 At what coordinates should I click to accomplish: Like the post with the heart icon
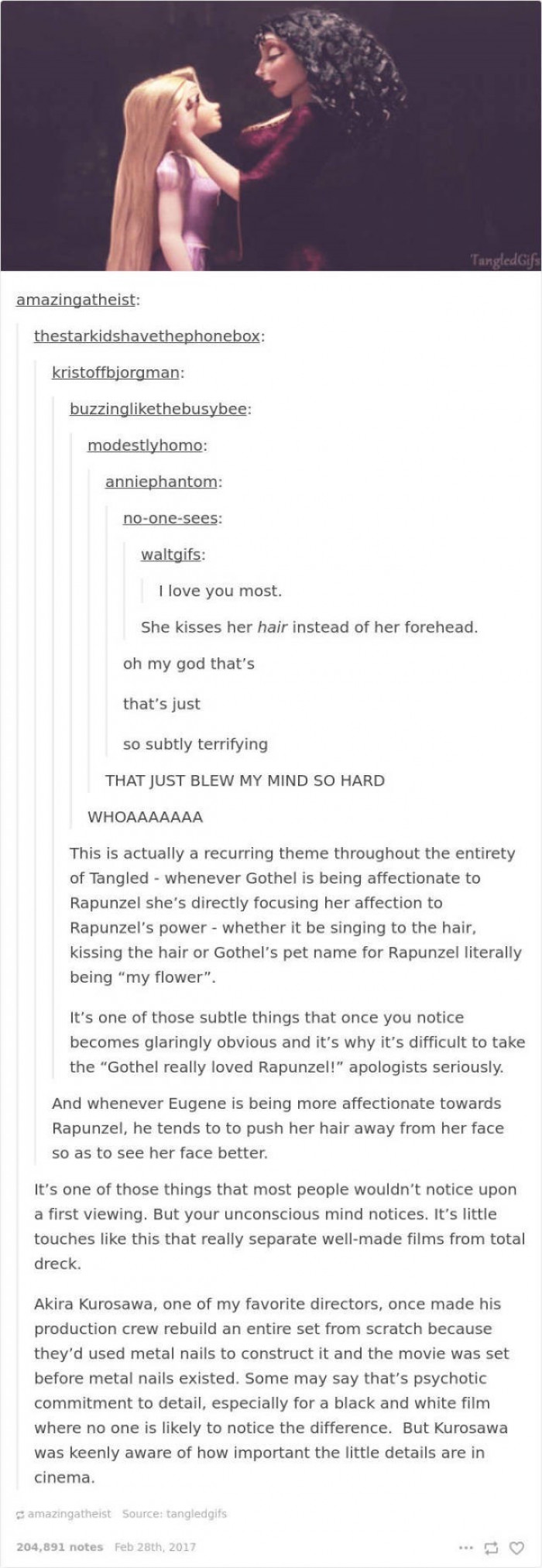(x=516, y=1547)
